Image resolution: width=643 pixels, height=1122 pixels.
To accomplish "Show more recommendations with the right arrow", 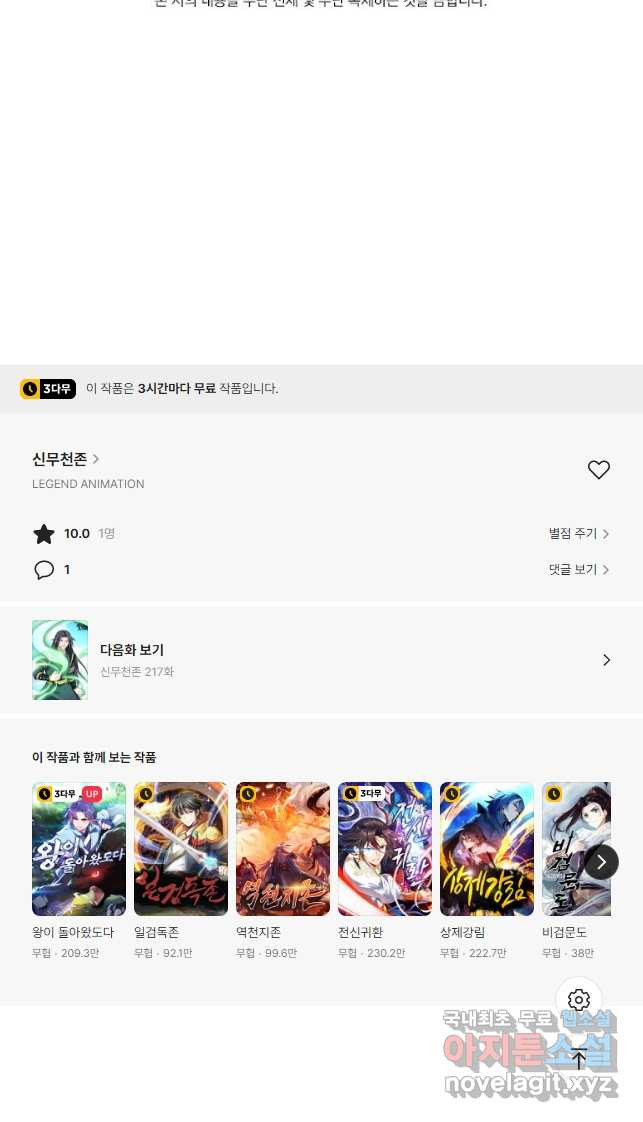I will click(x=601, y=861).
